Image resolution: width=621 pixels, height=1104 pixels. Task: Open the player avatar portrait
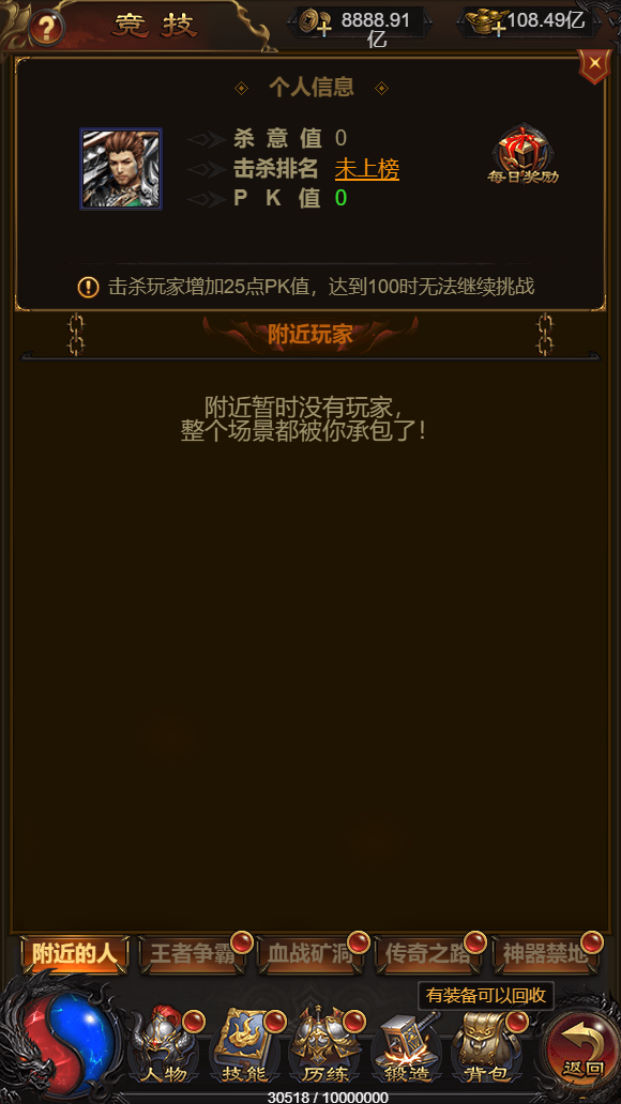[121, 168]
